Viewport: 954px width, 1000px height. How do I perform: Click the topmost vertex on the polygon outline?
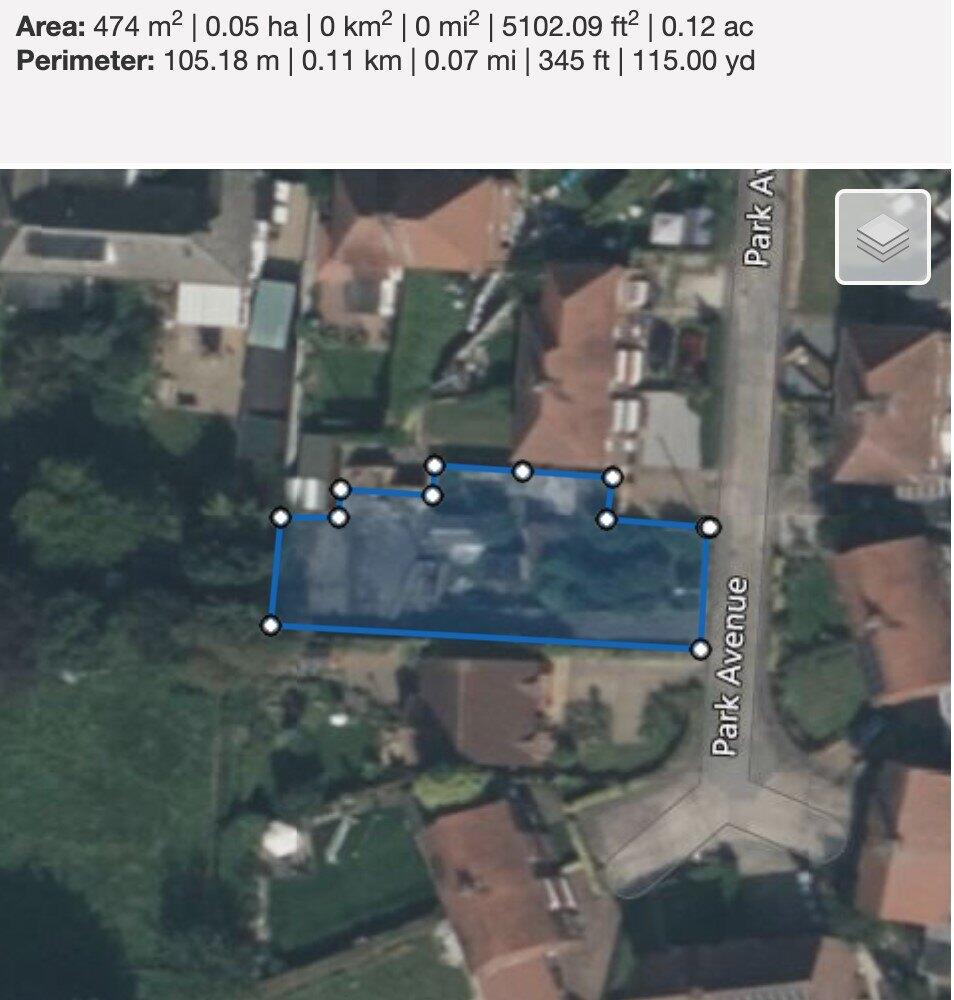[x=433, y=464]
